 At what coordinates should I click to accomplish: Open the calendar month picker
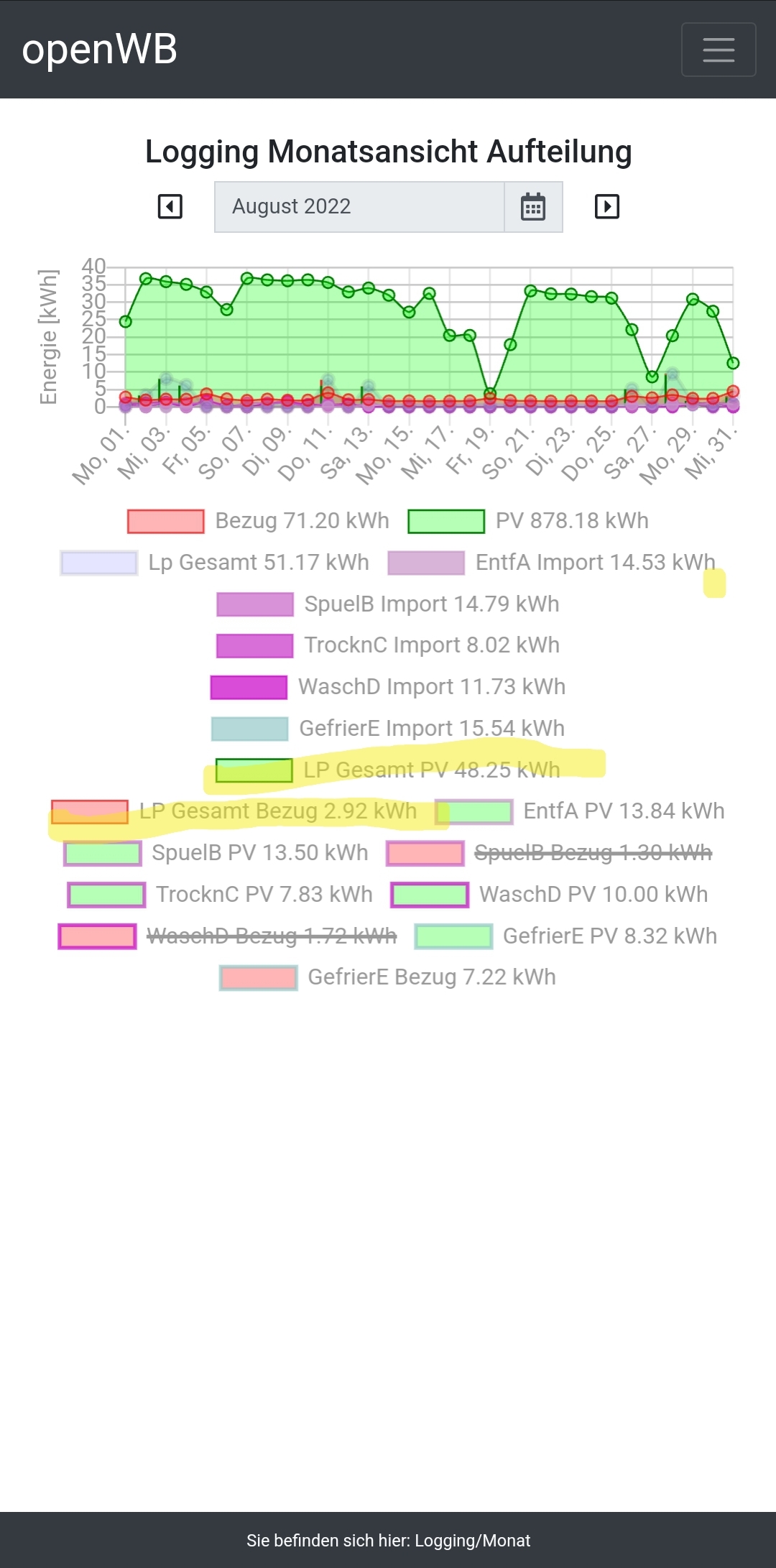532,207
